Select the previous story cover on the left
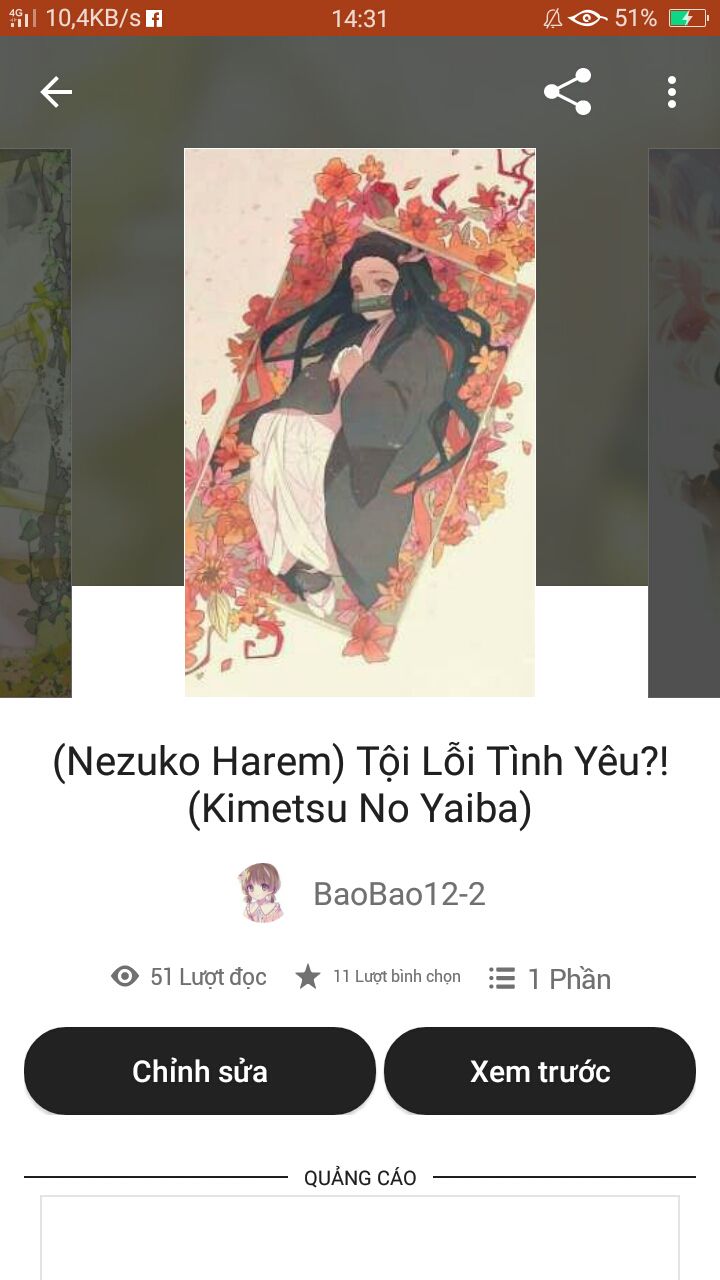This screenshot has width=720, height=1280. pos(35,422)
